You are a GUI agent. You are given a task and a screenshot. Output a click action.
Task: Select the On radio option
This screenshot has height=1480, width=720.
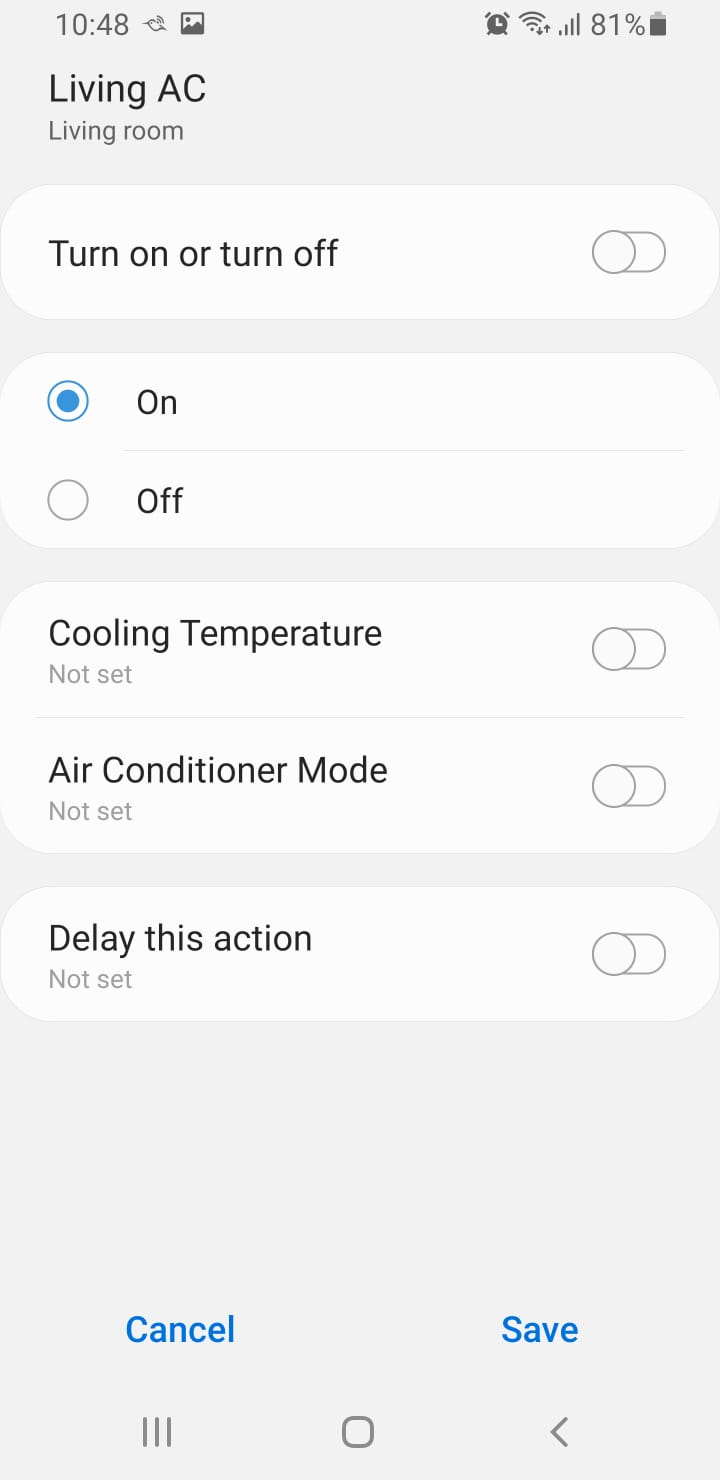click(68, 402)
